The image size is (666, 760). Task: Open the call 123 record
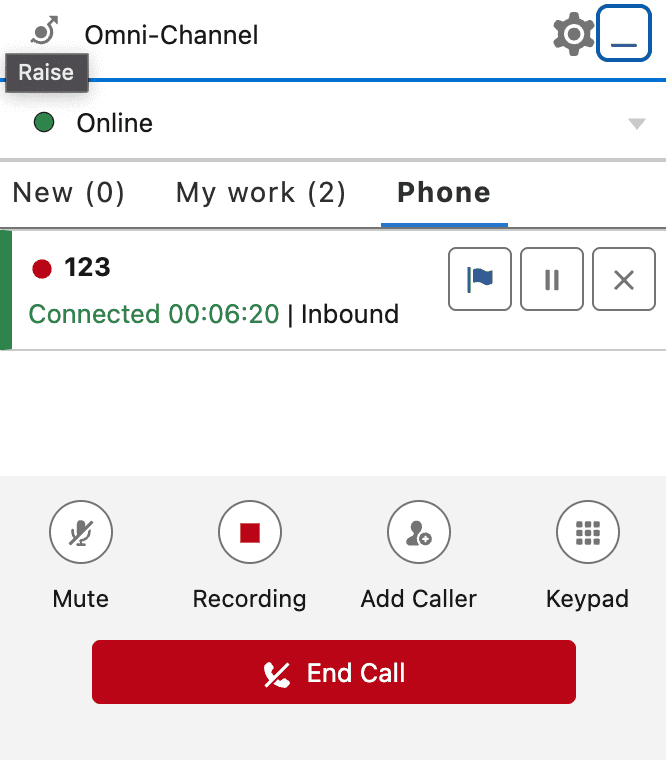pos(87,268)
